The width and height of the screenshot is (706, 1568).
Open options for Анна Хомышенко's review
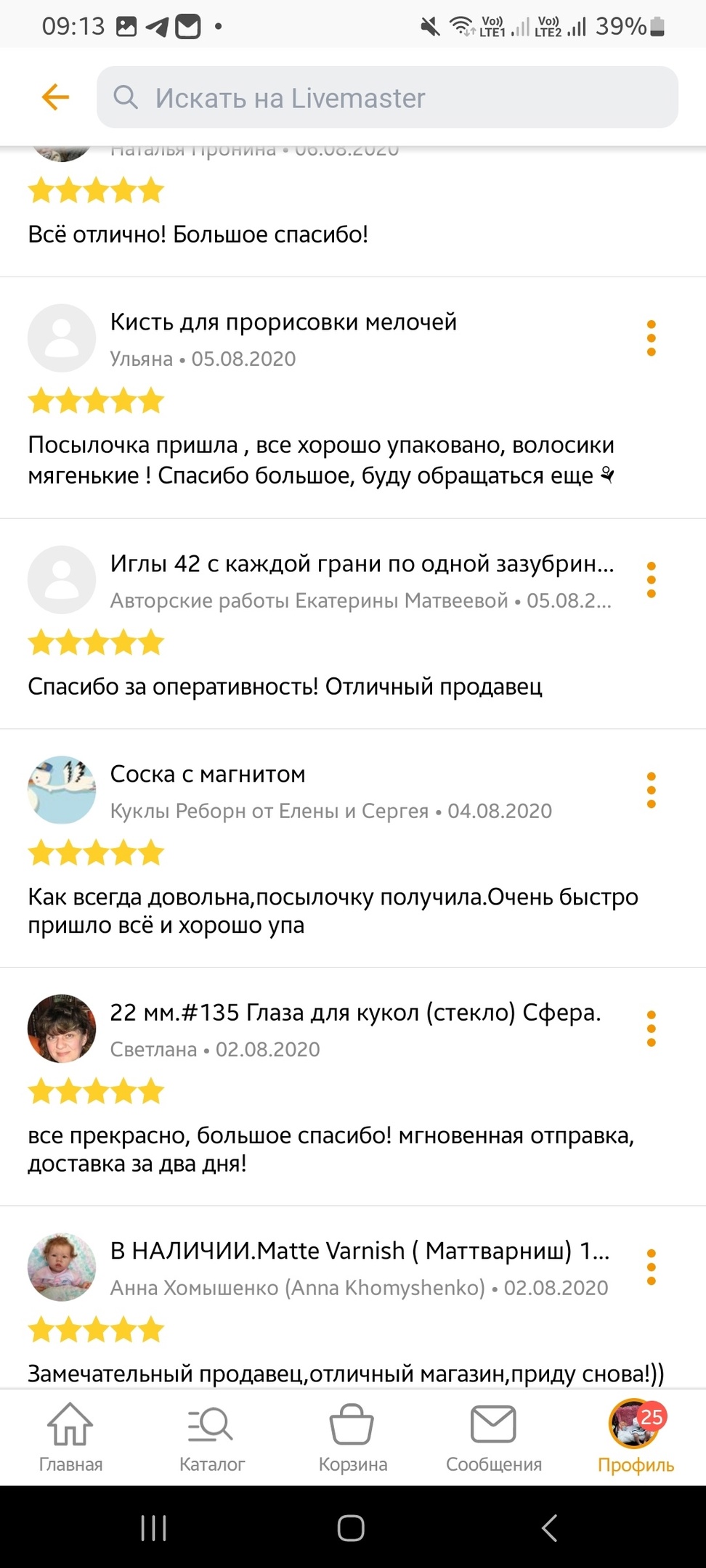pyautogui.click(x=651, y=1267)
